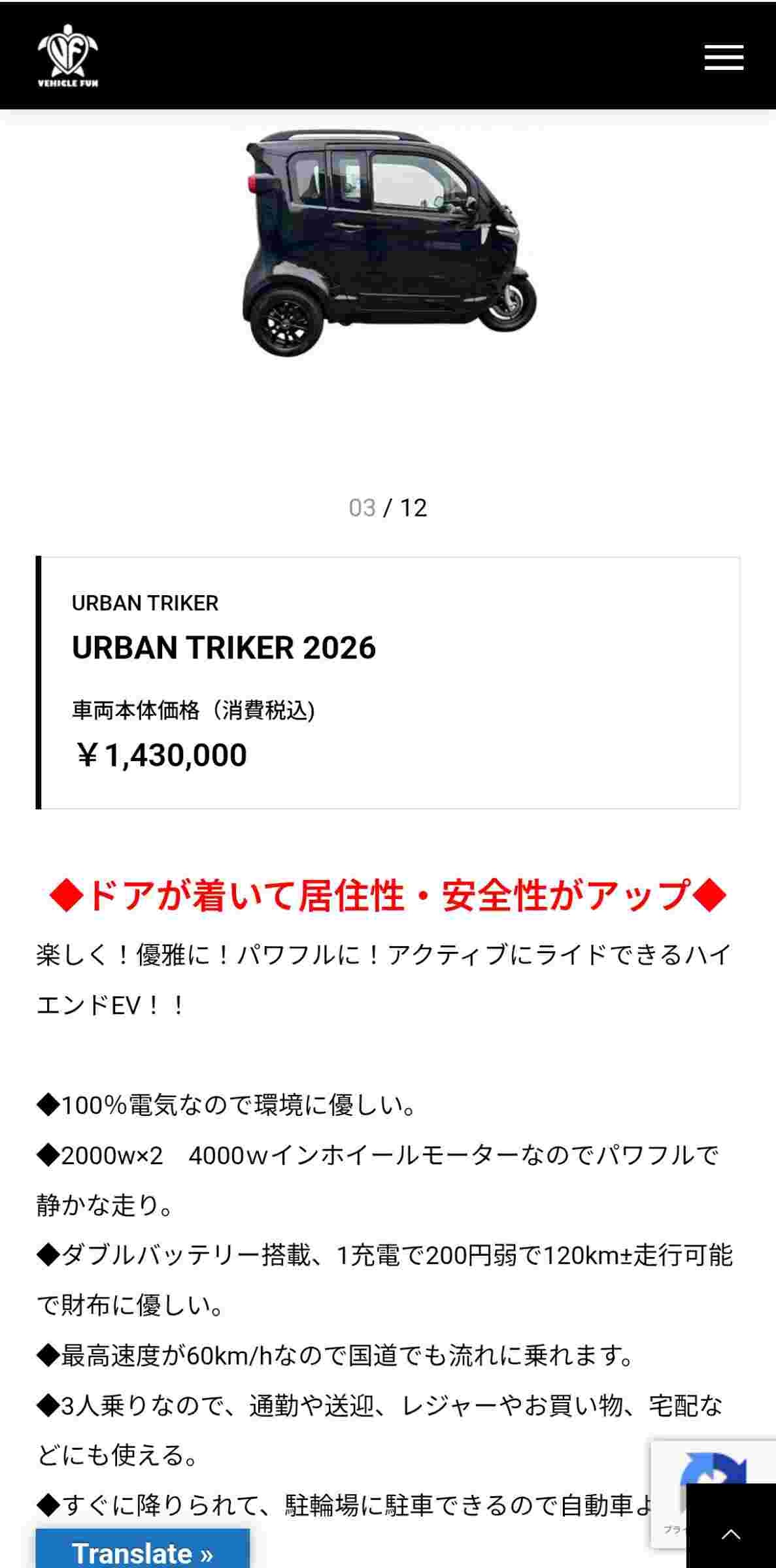Go to the Vehicle Fun home logo

[x=68, y=56]
